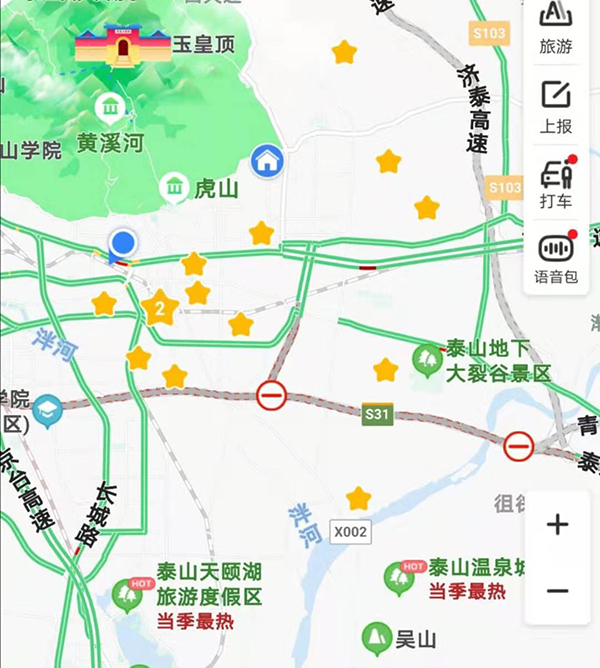Zoom in on the map
This screenshot has width=600, height=668.
click(557, 524)
